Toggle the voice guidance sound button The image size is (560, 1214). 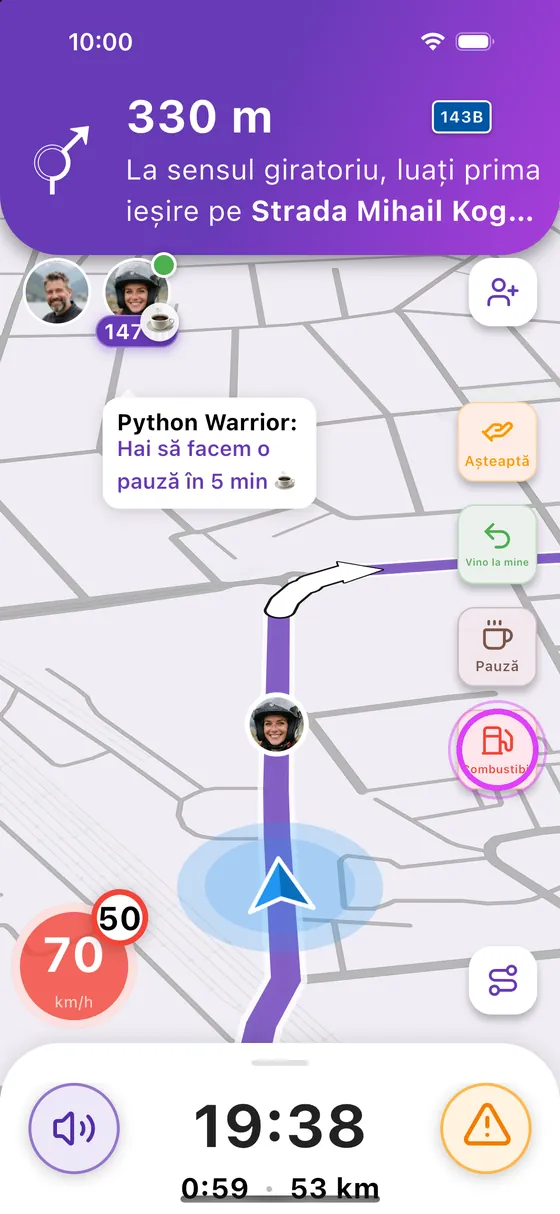click(75, 1129)
